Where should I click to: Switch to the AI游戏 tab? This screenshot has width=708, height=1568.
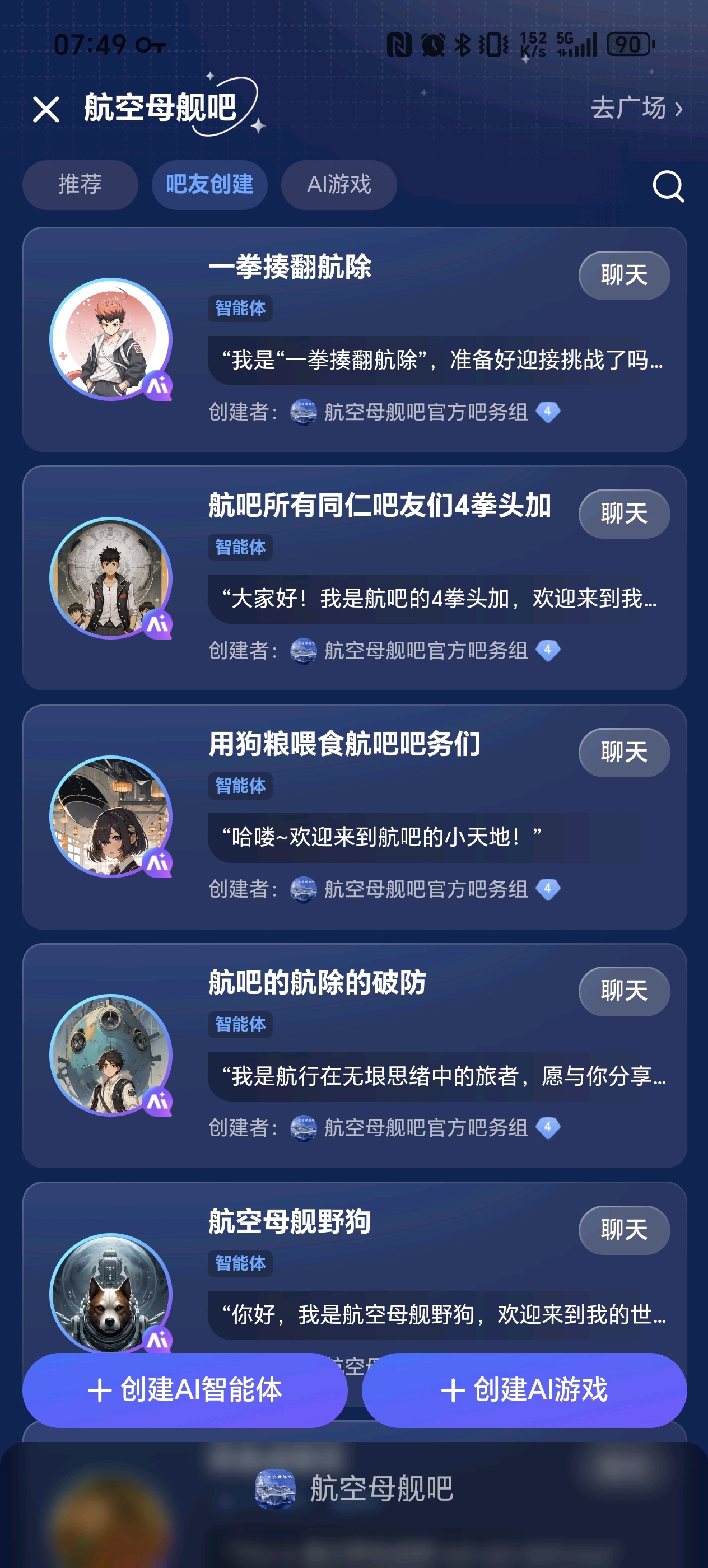coord(338,184)
